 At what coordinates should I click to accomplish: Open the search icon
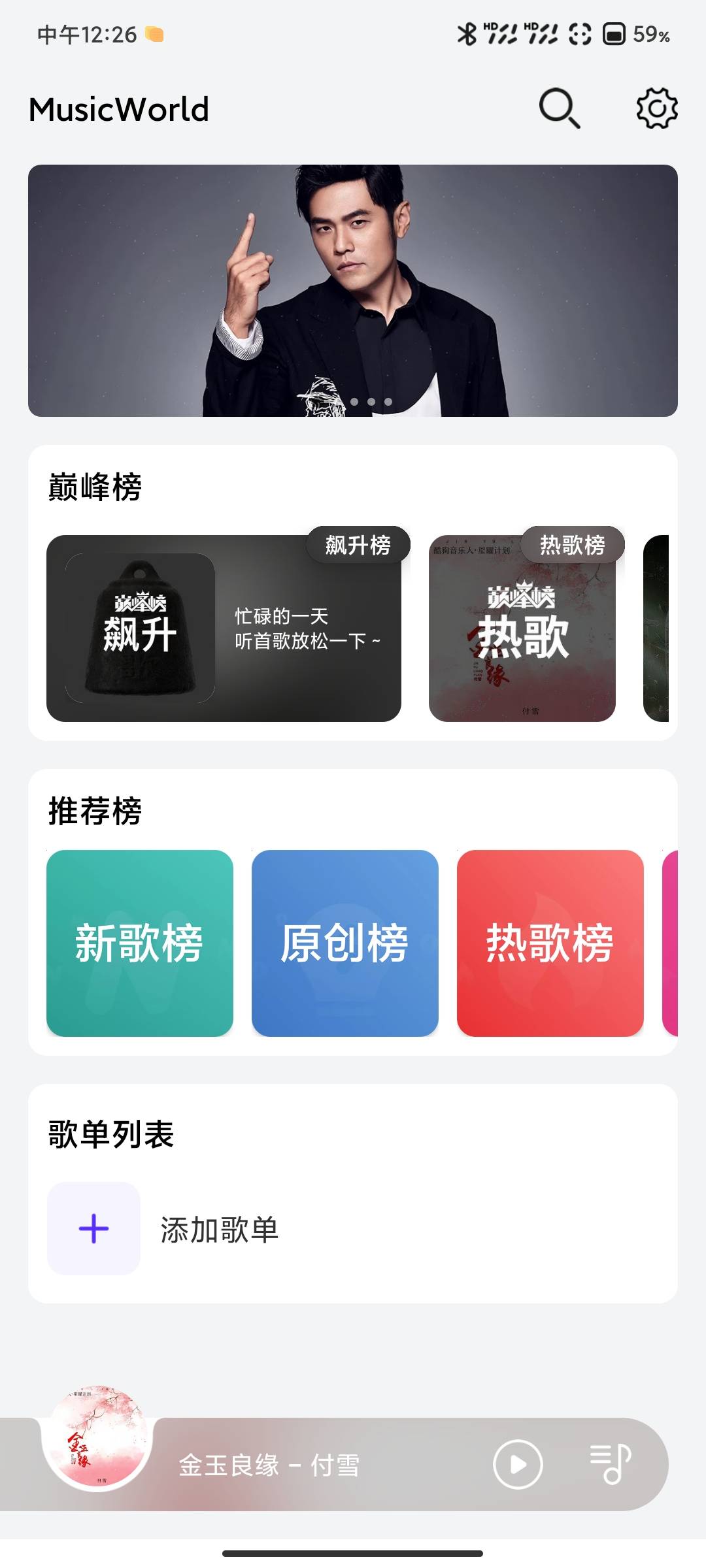tap(559, 108)
